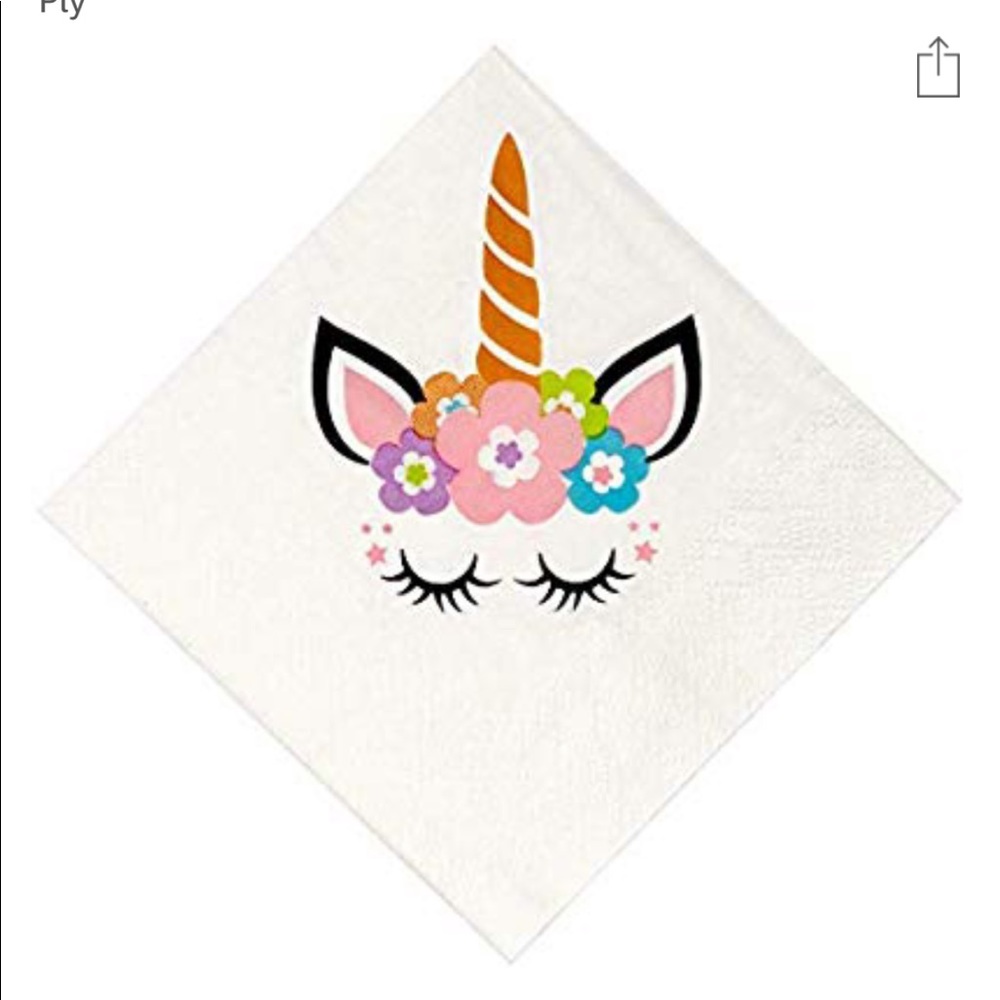Share this product
1000x1000 pixels.
[938, 68]
